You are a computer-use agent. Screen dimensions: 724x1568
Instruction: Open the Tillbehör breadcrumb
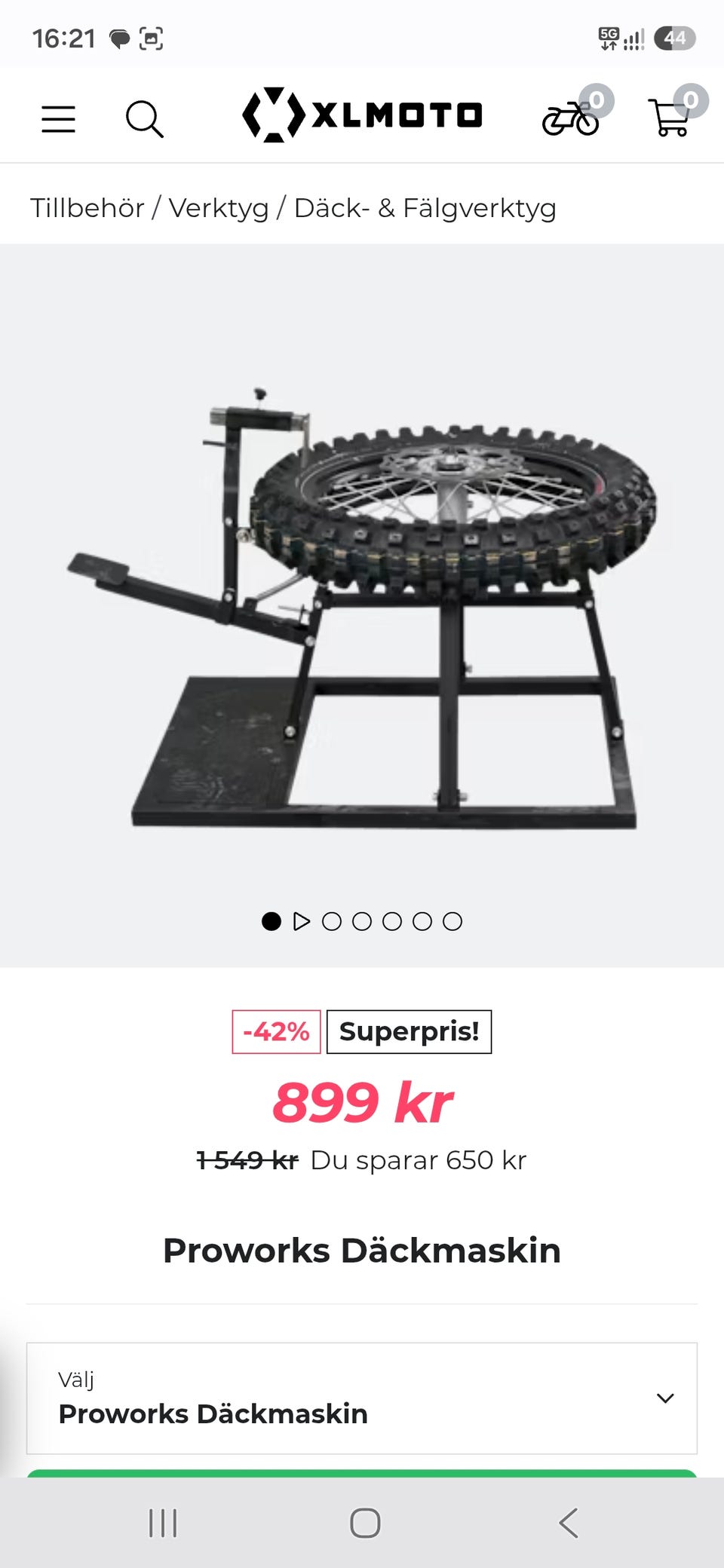pos(87,208)
